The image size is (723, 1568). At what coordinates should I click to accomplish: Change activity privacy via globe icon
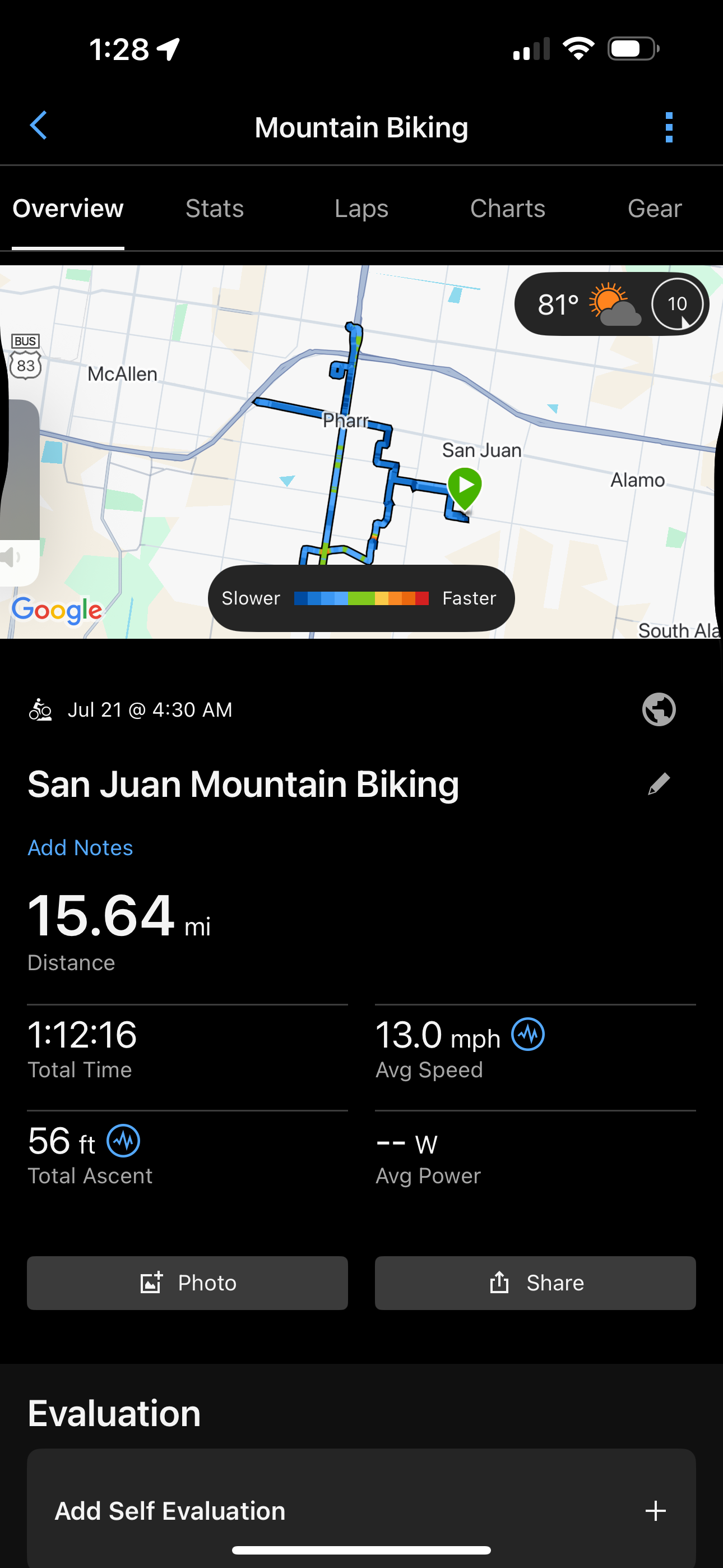(x=659, y=710)
